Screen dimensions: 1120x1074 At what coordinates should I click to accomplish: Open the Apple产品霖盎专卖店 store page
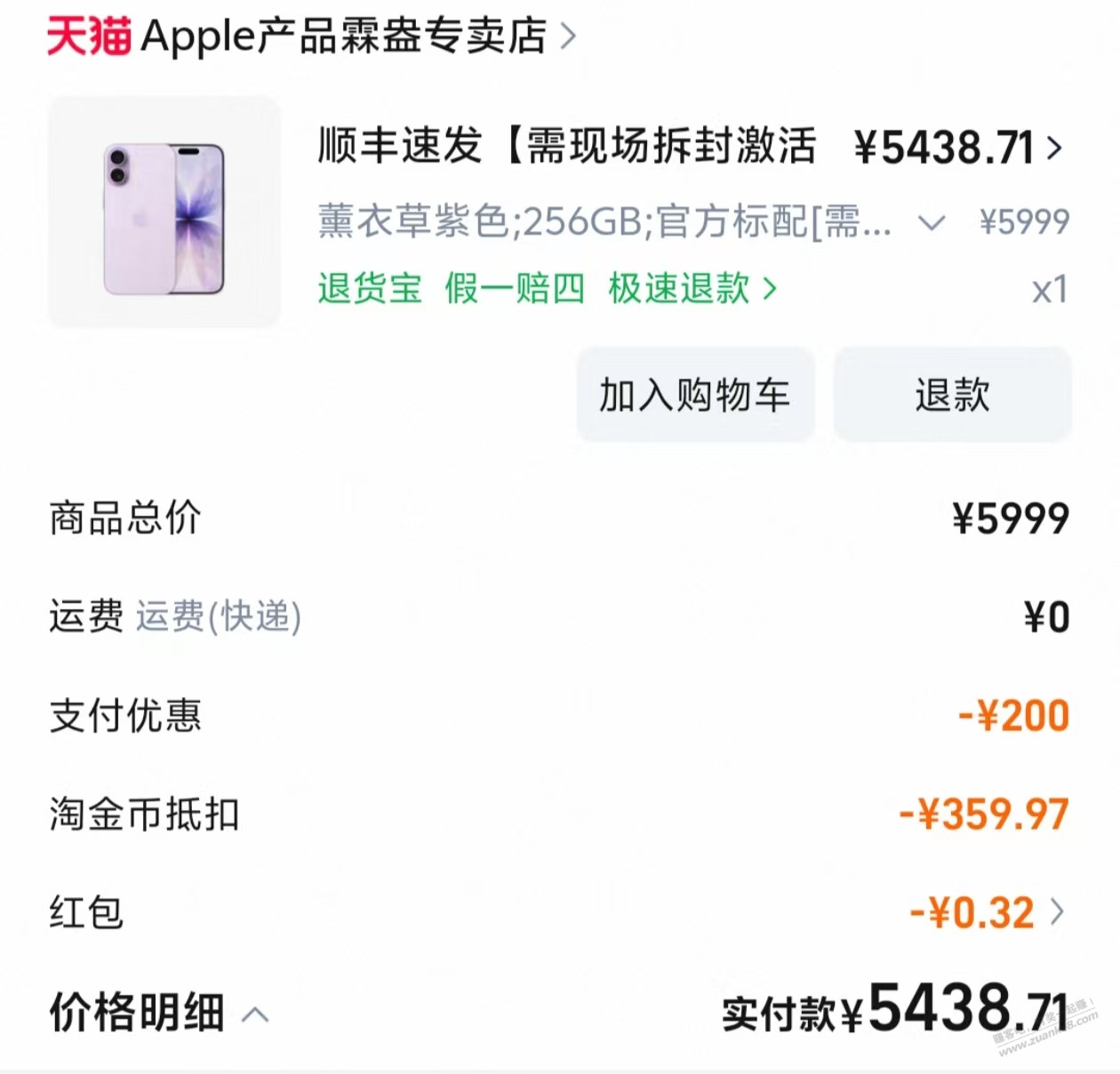coord(311,37)
